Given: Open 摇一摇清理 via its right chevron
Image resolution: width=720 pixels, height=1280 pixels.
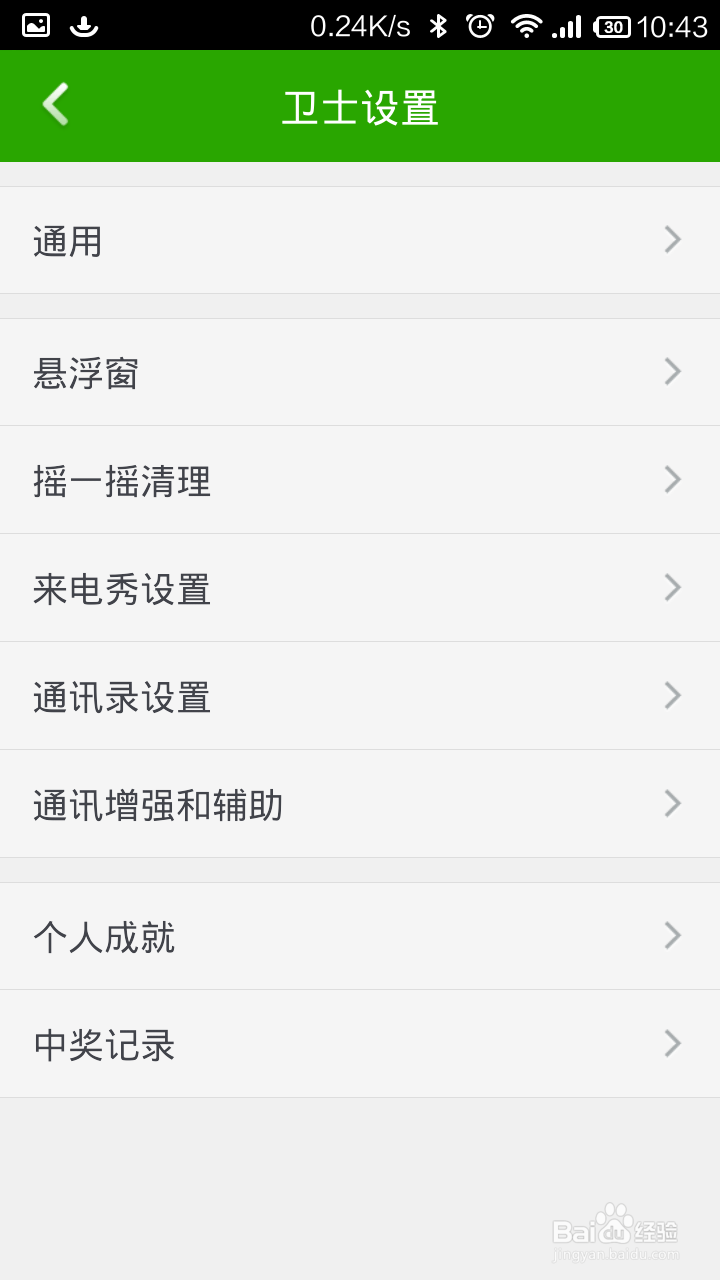Looking at the screenshot, I should (672, 480).
